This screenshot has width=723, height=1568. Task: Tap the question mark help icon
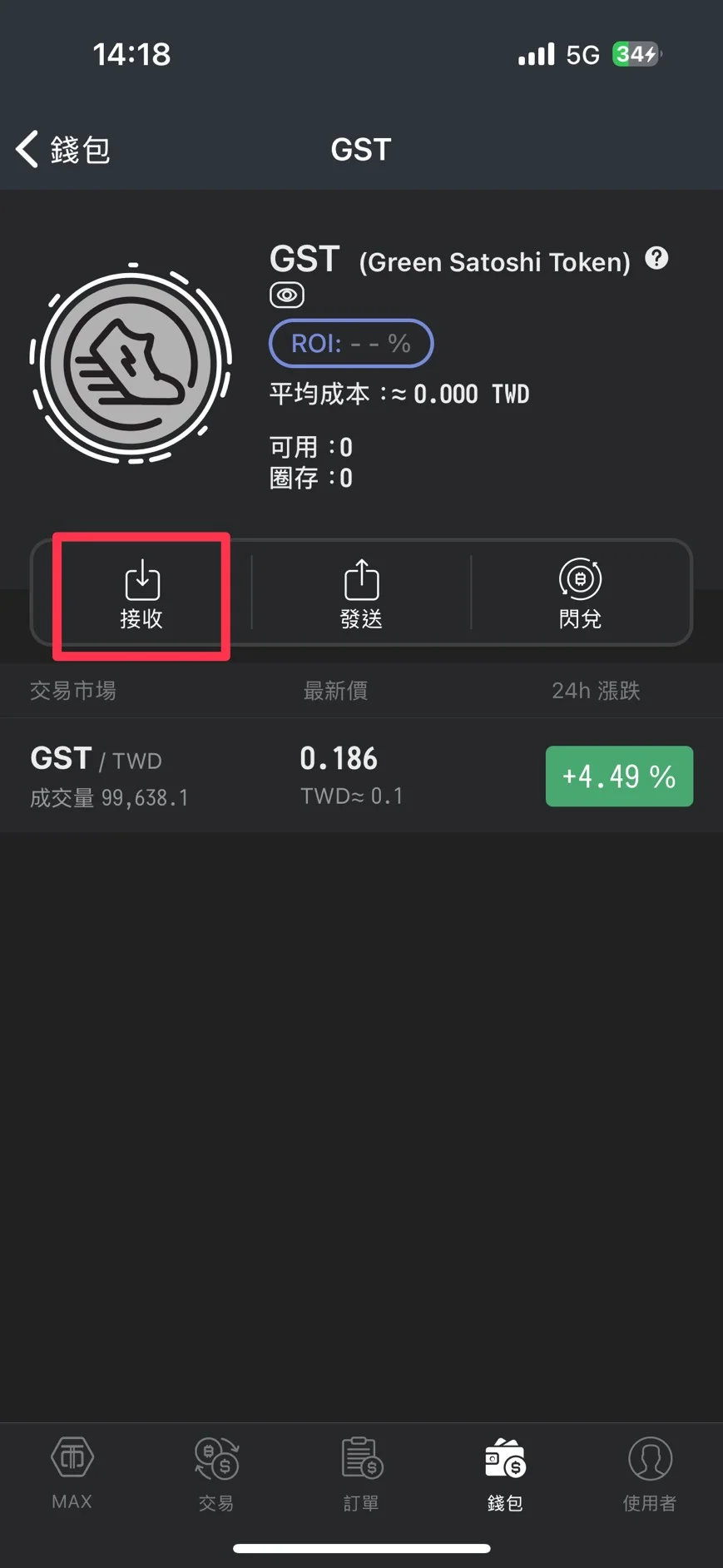656,259
